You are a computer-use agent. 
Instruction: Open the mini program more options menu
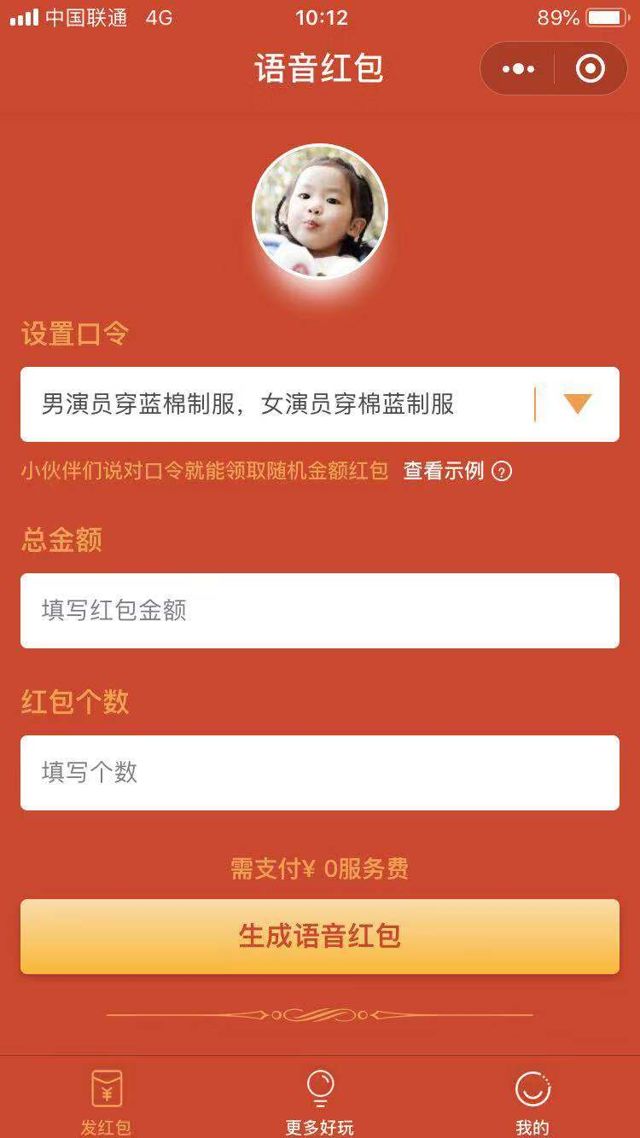pyautogui.click(x=518, y=69)
